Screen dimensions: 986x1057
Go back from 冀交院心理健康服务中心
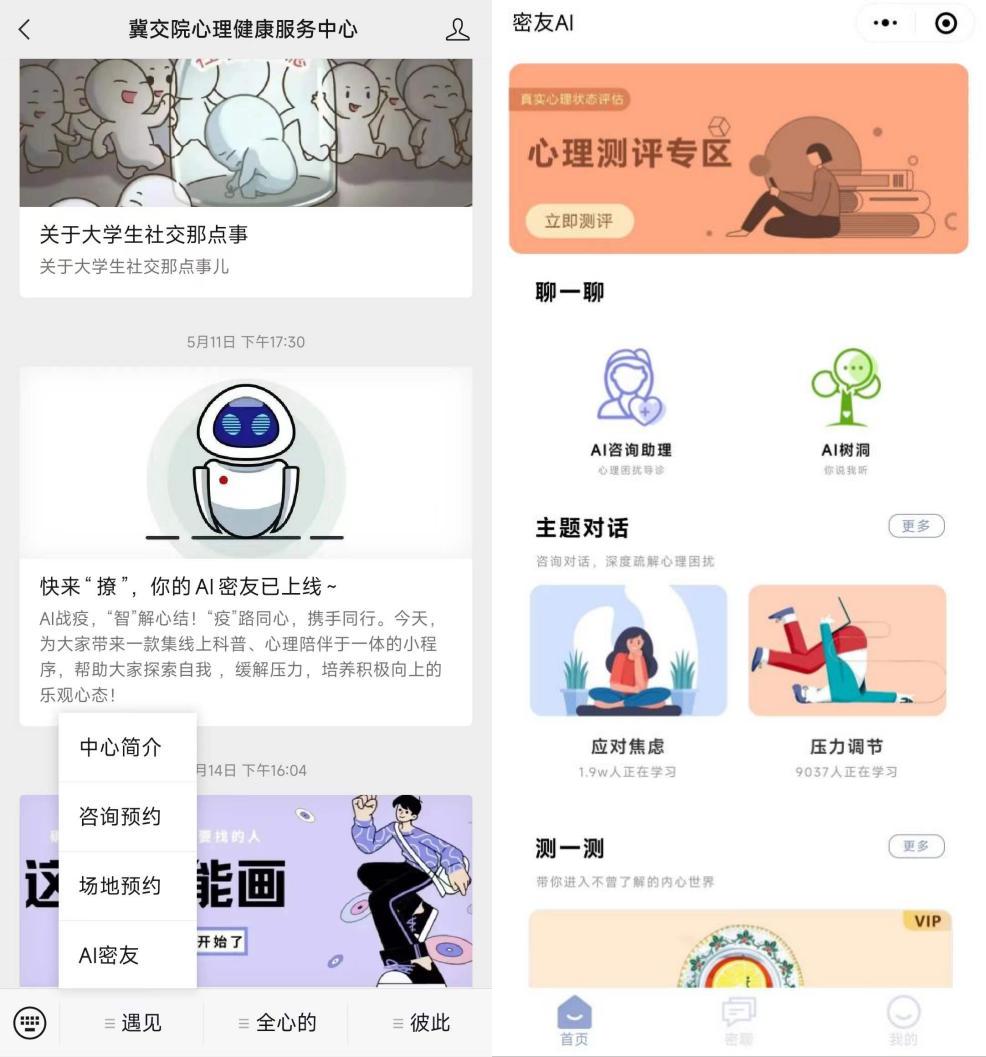(25, 30)
